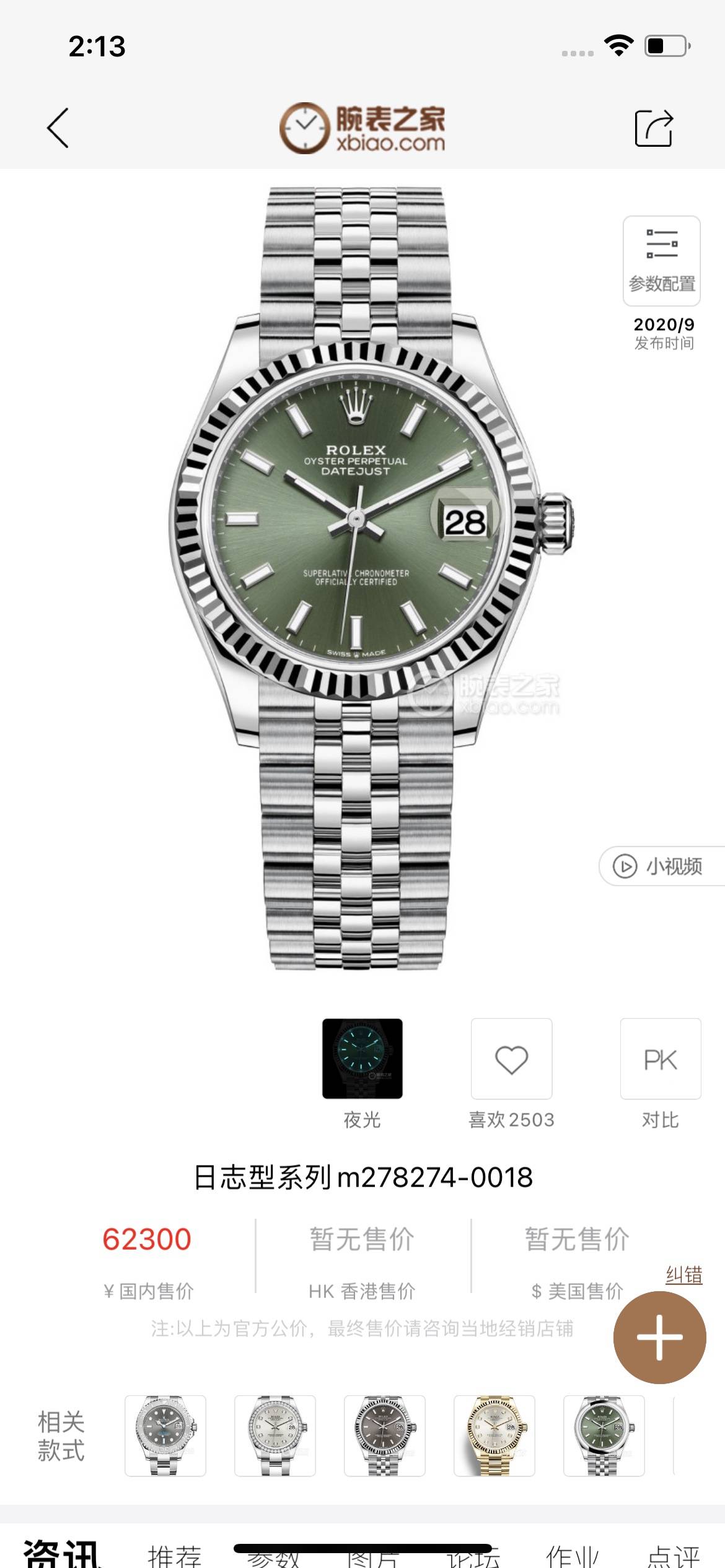Tap the 纠错 error correction link
This screenshot has height=1568, width=725.
click(683, 1274)
